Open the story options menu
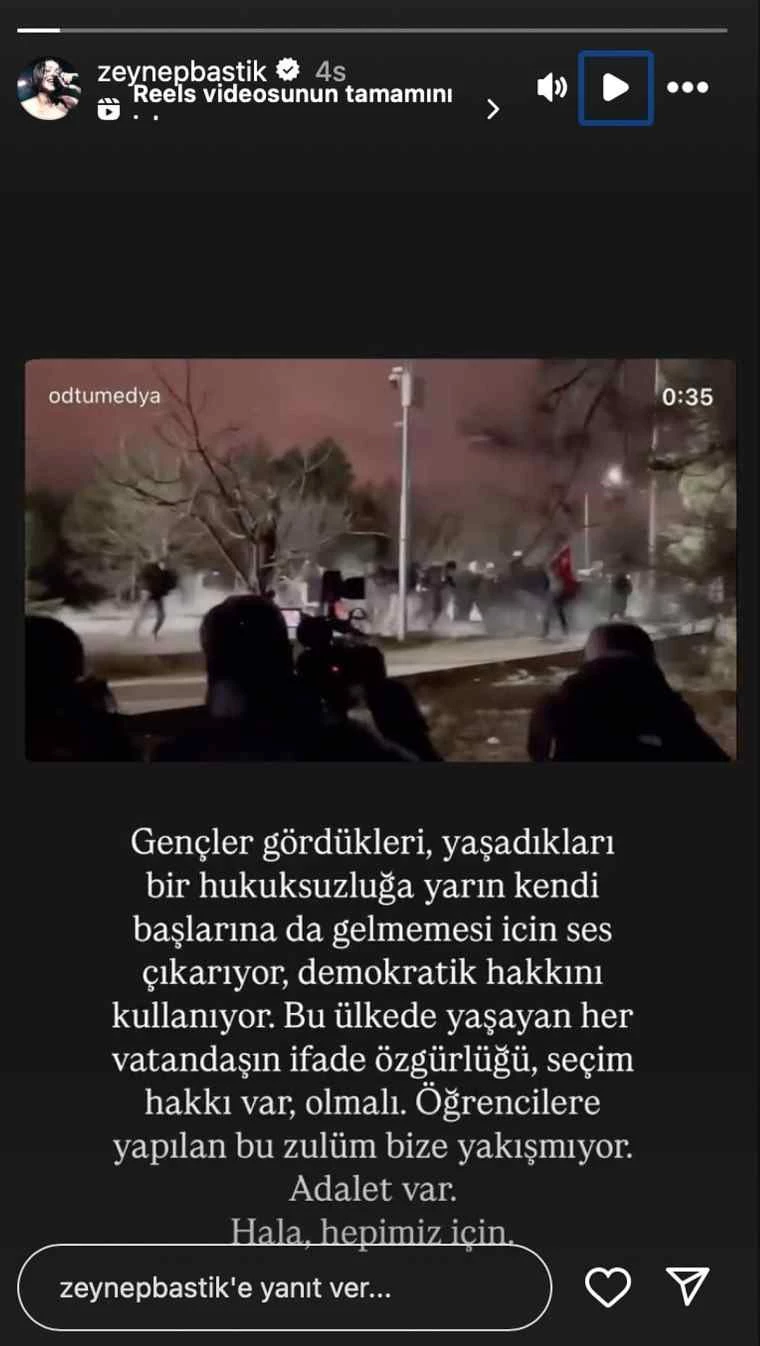Screen dimensions: 760x1346 coord(687,88)
